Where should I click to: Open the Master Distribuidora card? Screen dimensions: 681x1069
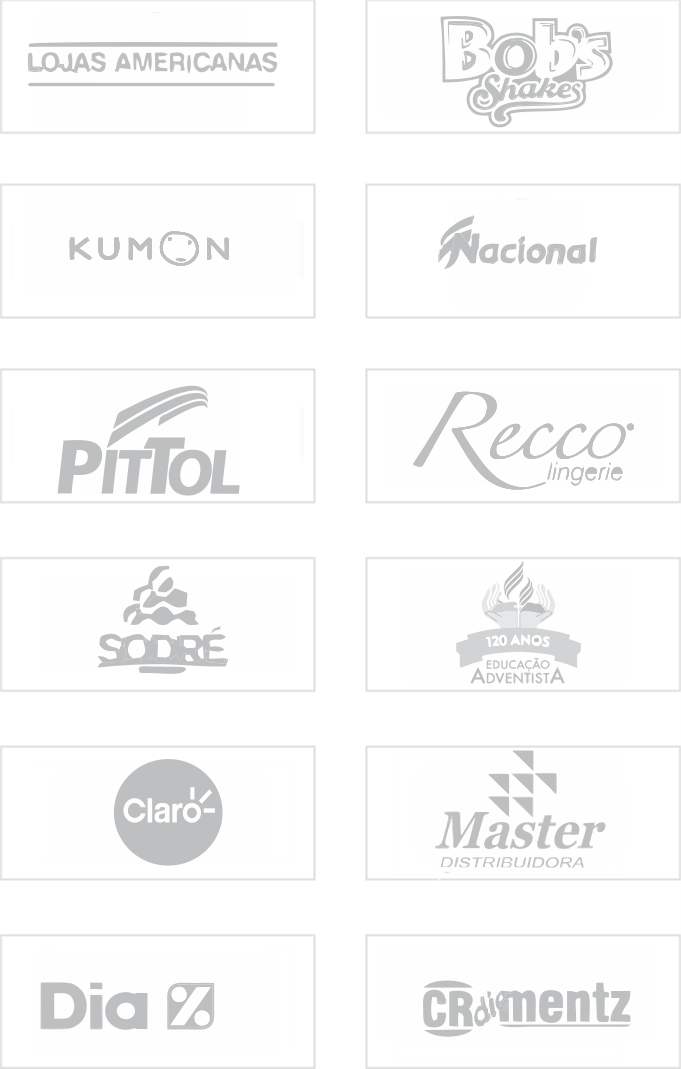[523, 812]
